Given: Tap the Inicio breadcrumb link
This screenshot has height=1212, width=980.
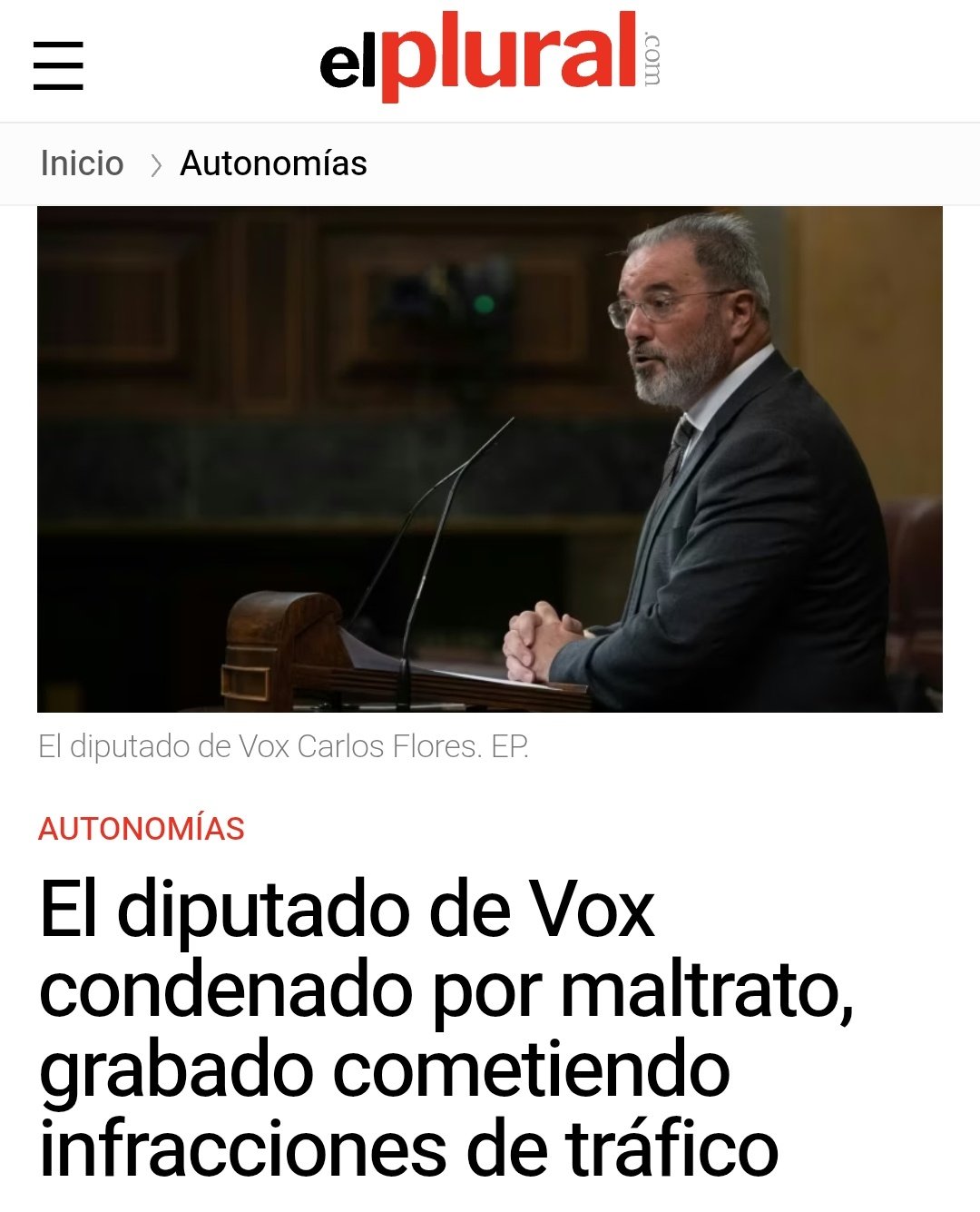Looking at the screenshot, I should [x=82, y=163].
